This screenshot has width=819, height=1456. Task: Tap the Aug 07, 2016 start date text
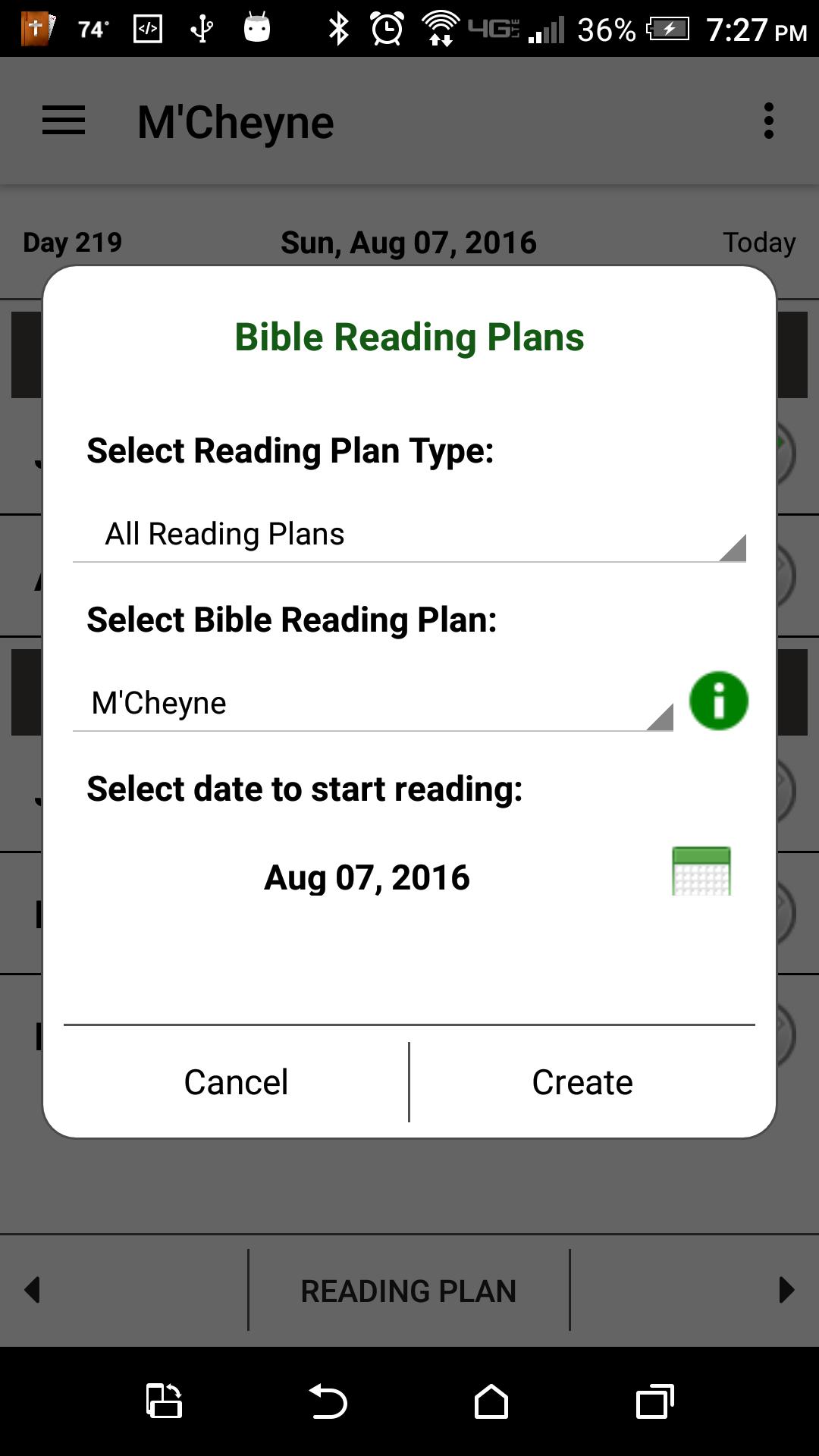tap(366, 877)
